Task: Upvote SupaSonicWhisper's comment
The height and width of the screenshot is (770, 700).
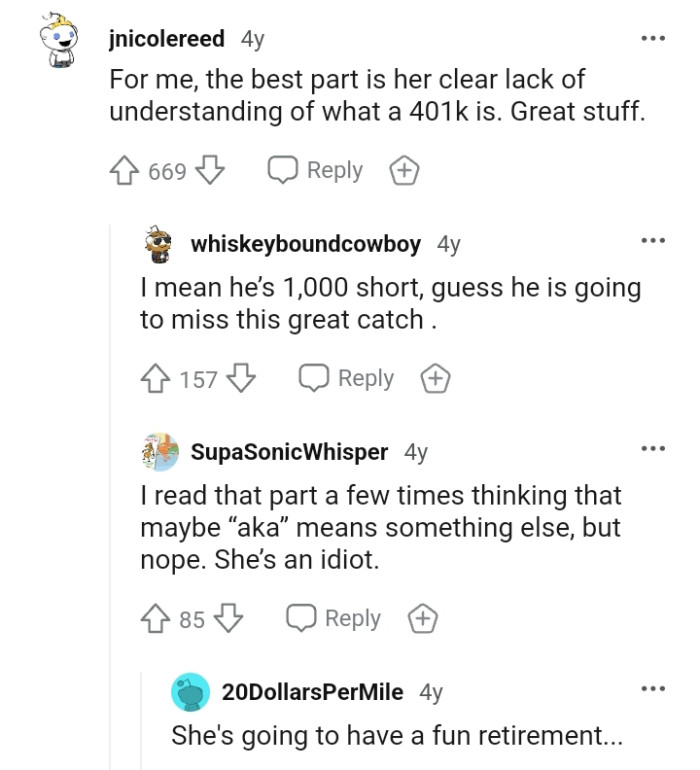Action: 158,619
